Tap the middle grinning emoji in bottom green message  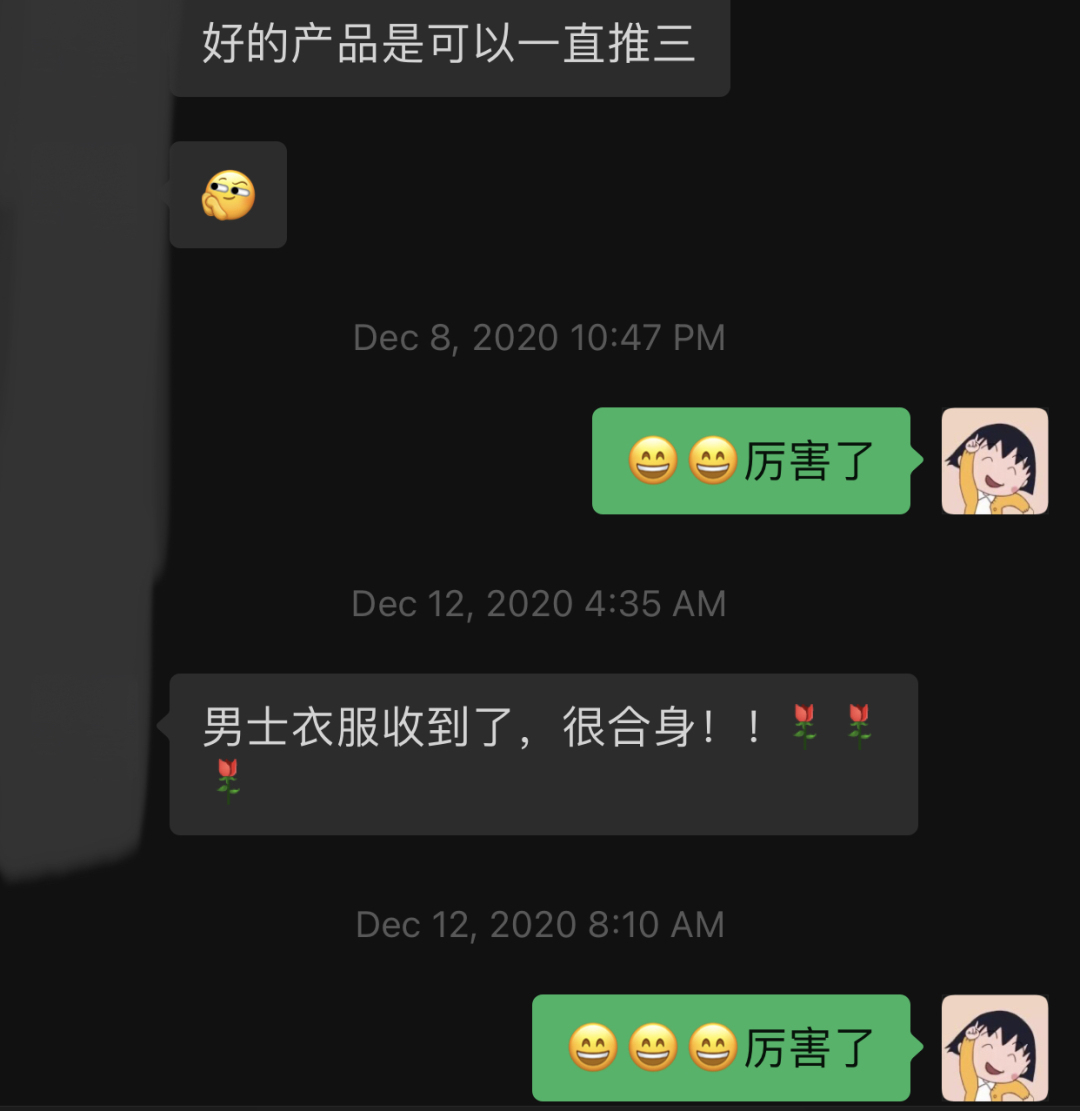coord(651,1047)
